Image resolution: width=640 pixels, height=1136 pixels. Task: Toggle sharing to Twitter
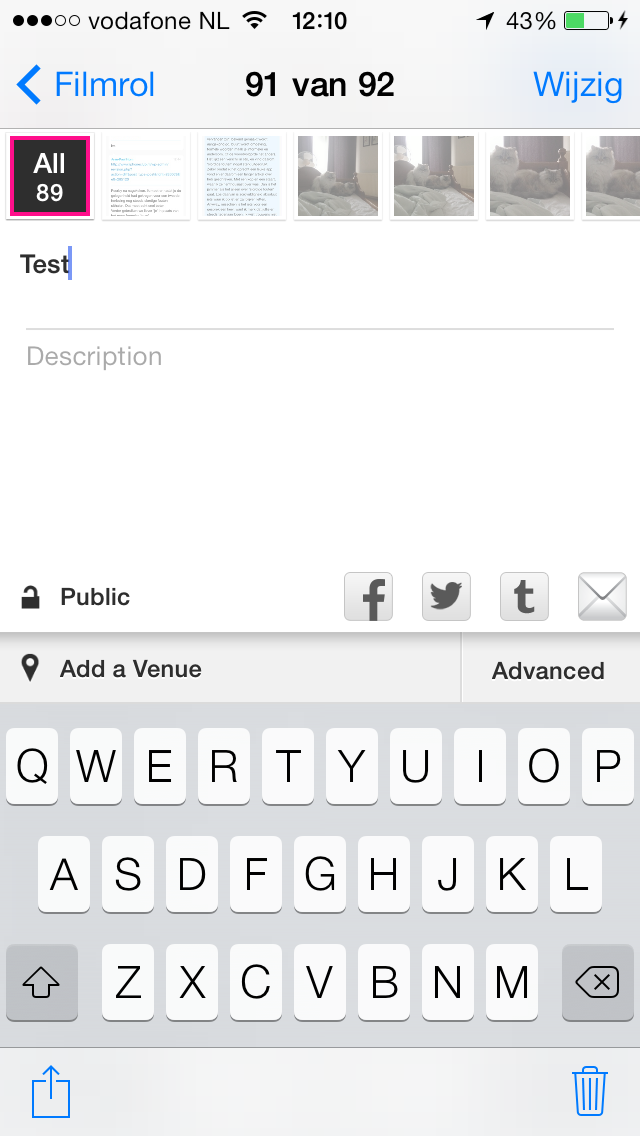(446, 597)
